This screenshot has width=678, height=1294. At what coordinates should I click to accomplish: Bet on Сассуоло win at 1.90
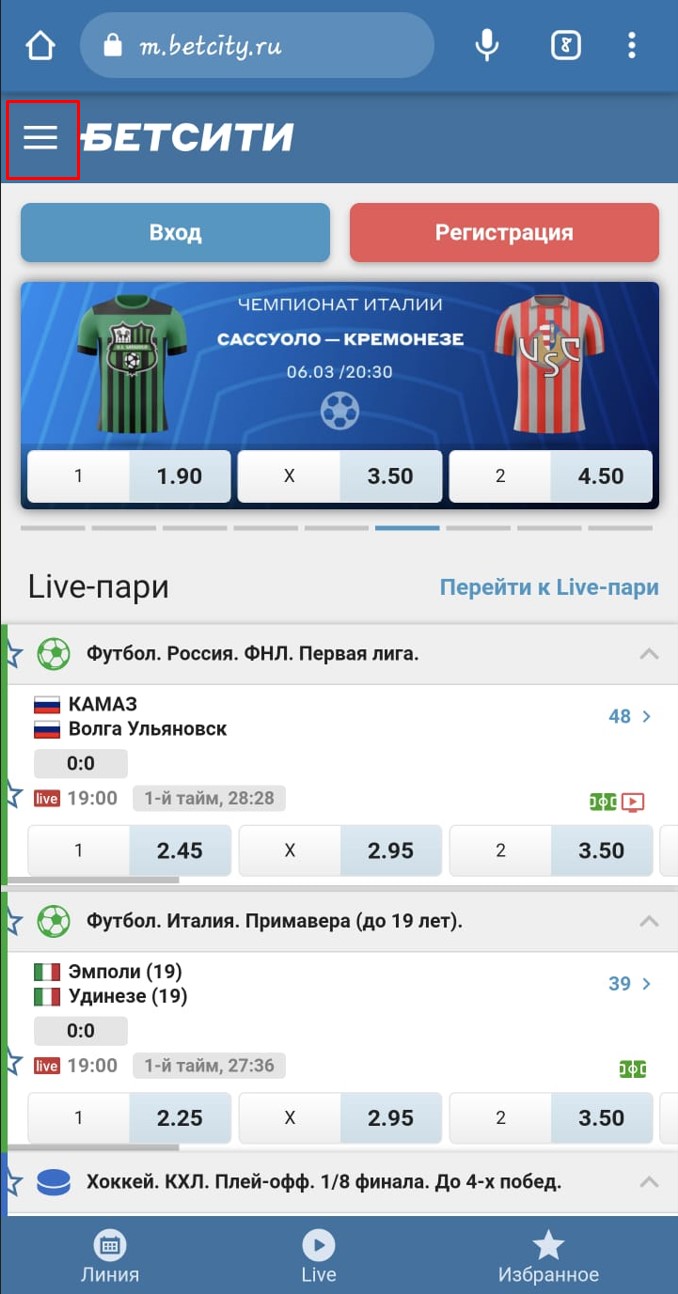click(x=129, y=476)
